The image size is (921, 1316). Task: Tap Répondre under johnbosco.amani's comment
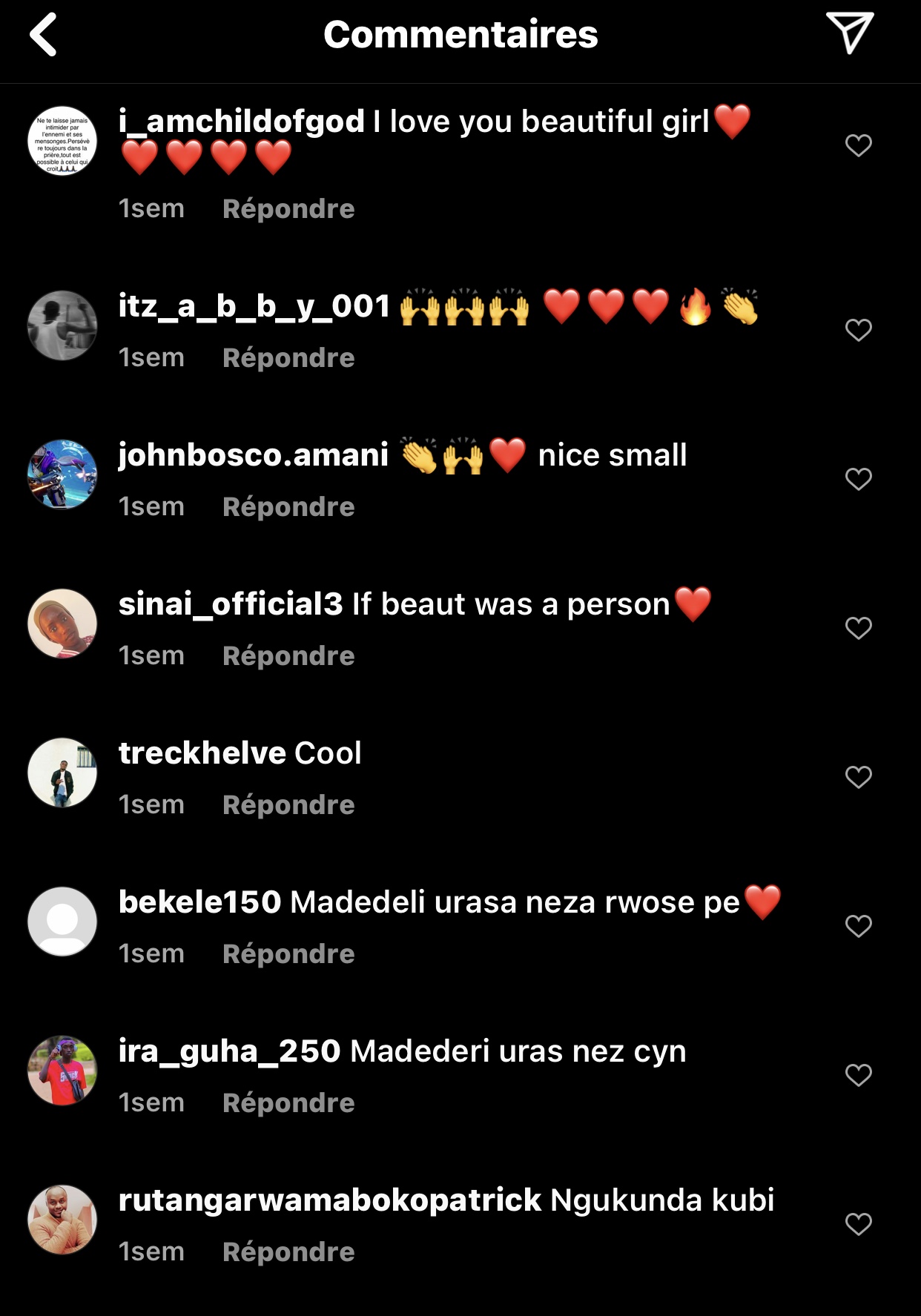(288, 507)
